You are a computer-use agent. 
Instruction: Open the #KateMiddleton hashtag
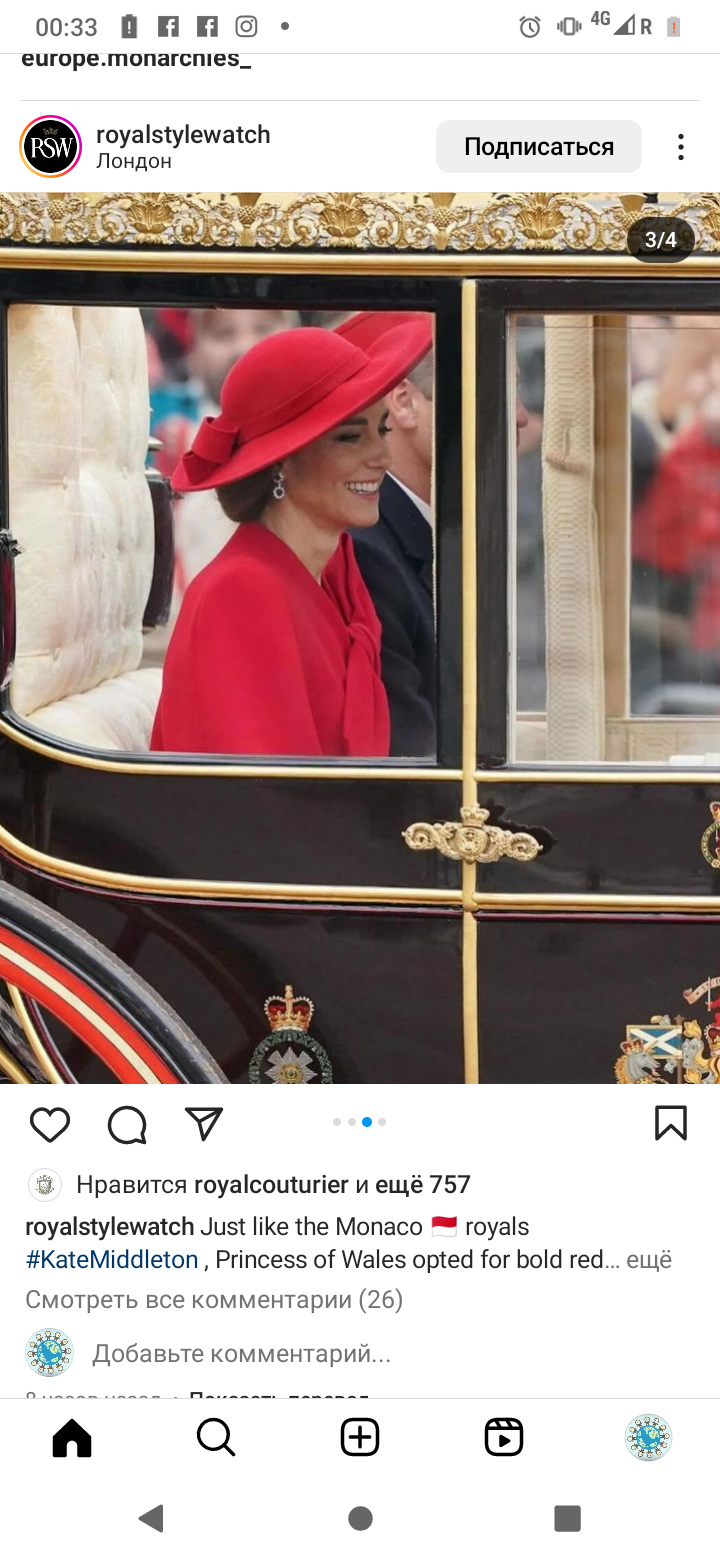[112, 1260]
